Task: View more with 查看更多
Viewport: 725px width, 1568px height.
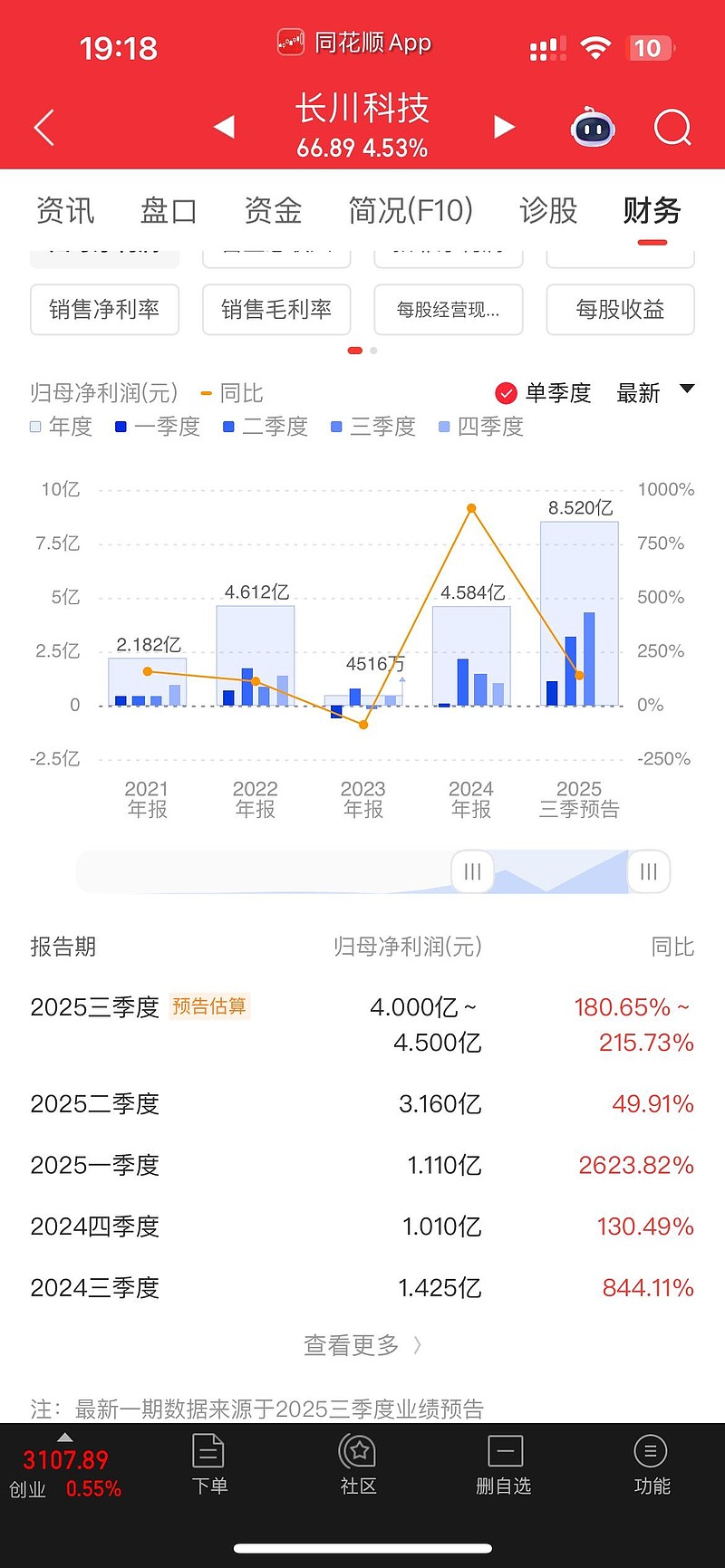Action: click(362, 1345)
